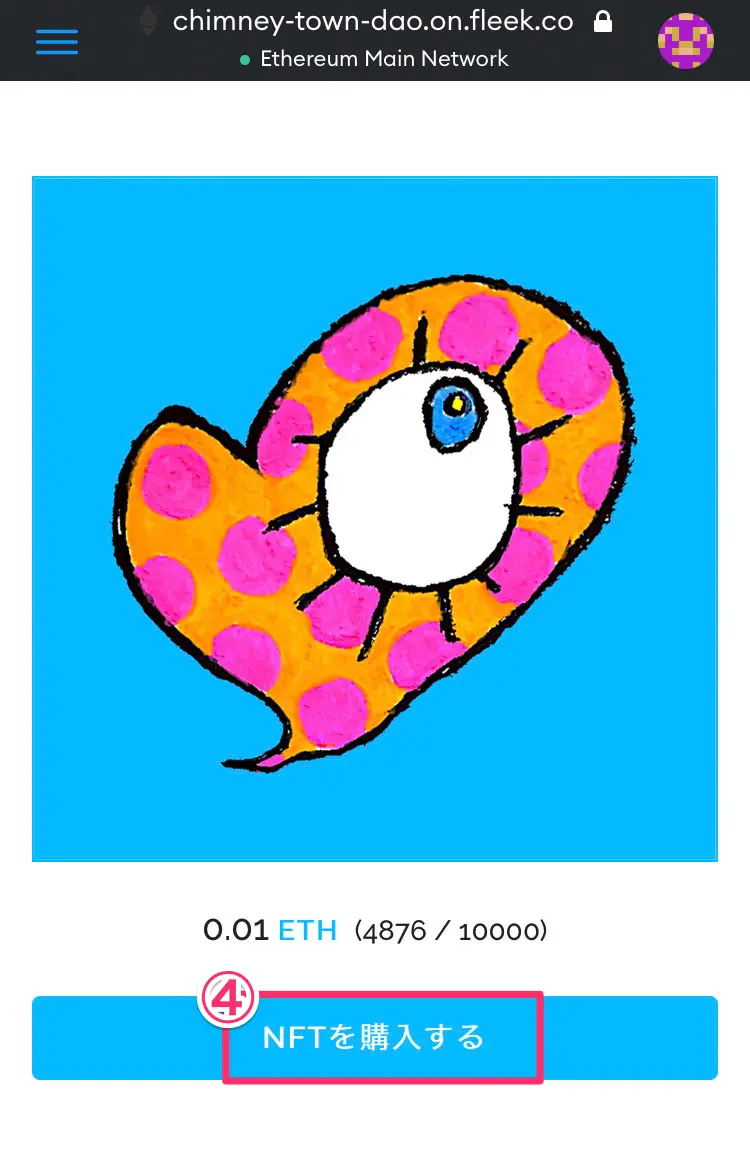Open the account avatar icon
The height and width of the screenshot is (1163, 750).
[x=685, y=41]
